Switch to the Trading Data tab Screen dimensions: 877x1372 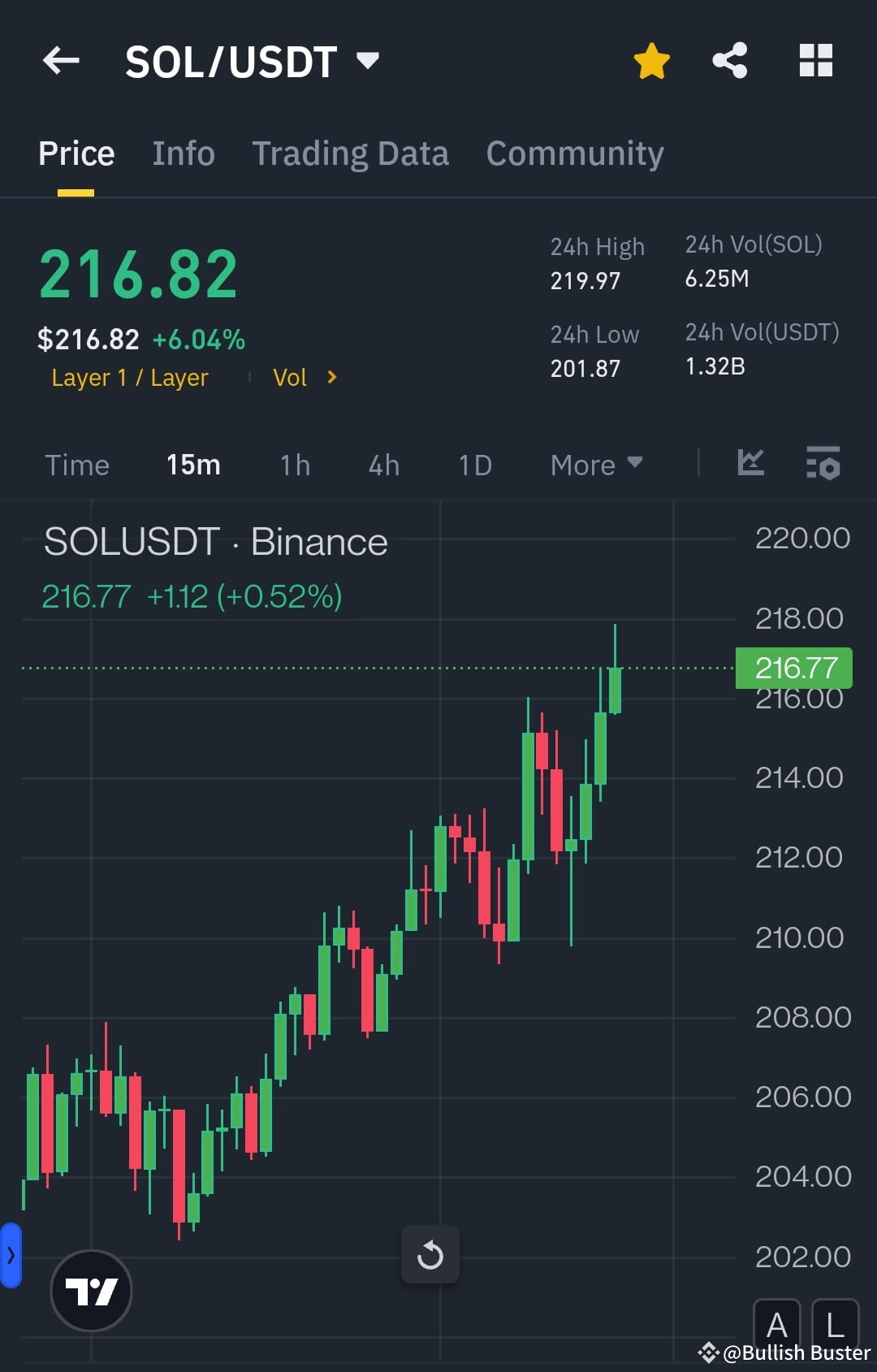tap(351, 153)
